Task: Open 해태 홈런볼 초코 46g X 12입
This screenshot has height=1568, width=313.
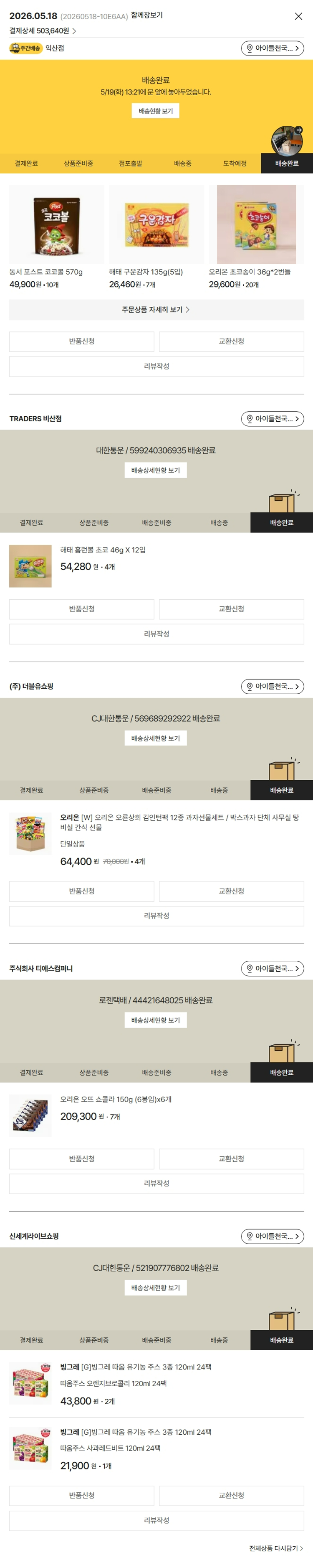Action: point(103,550)
